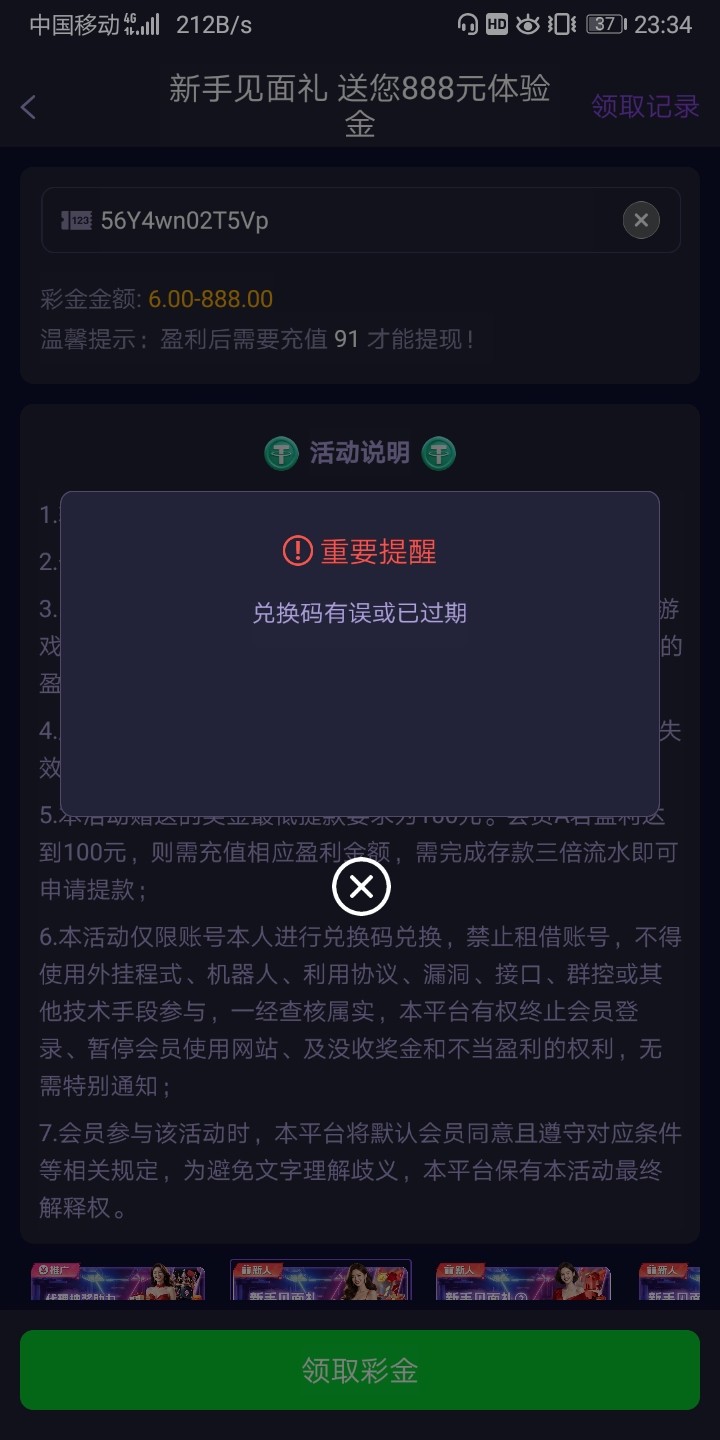Open the 推广 promotion banner

coord(118,1281)
